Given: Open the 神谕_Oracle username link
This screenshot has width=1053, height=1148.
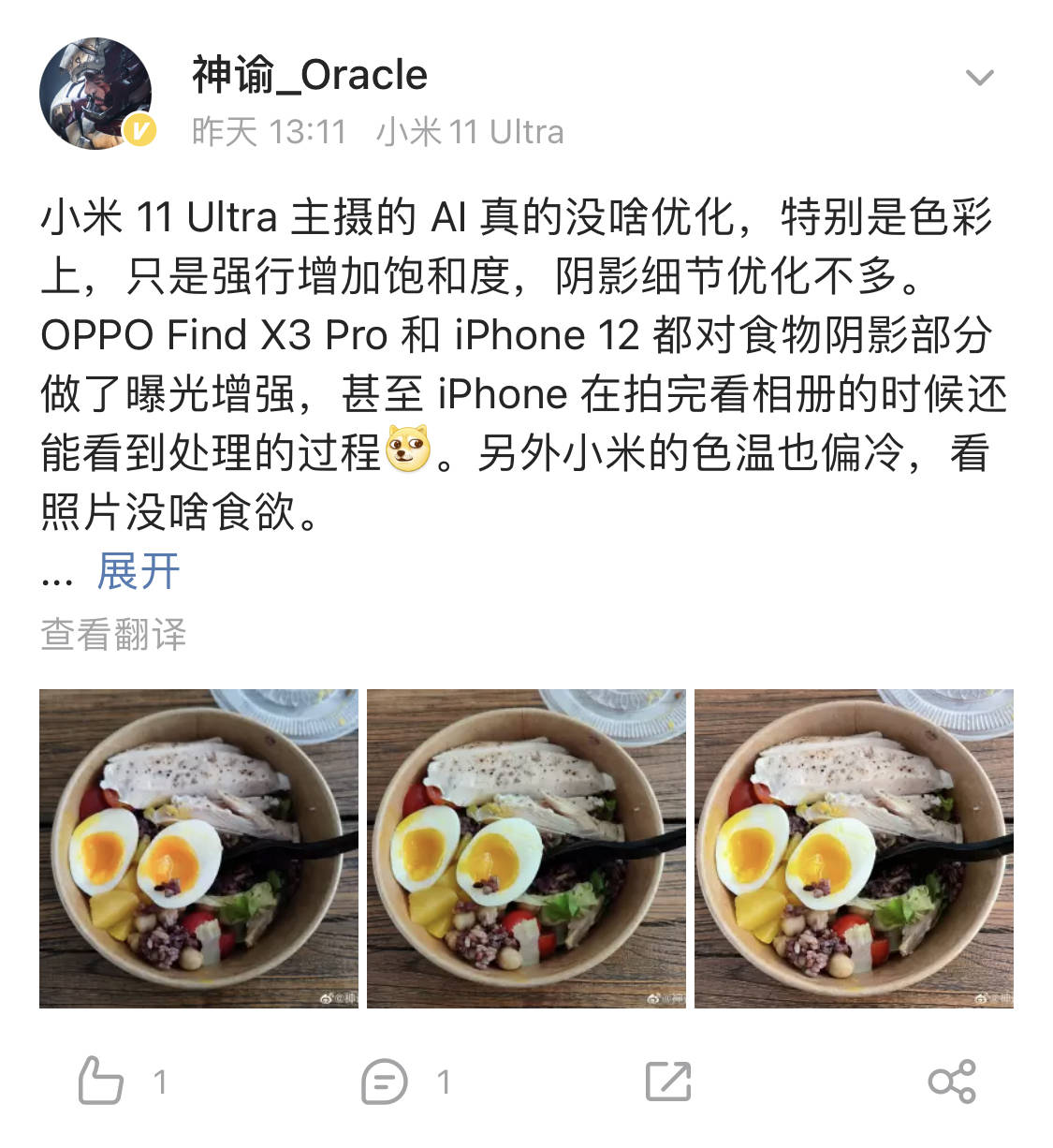Looking at the screenshot, I should tap(310, 75).
